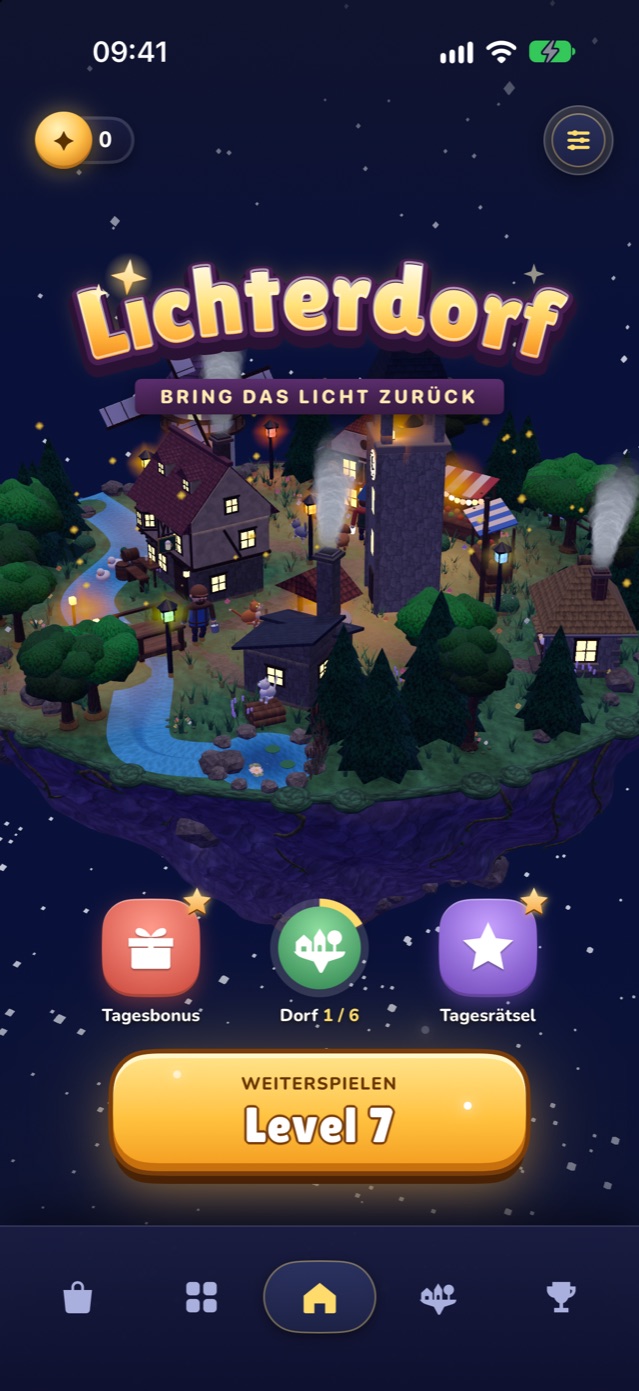Start the Tagesrätsel daily puzzle

[x=488, y=948]
